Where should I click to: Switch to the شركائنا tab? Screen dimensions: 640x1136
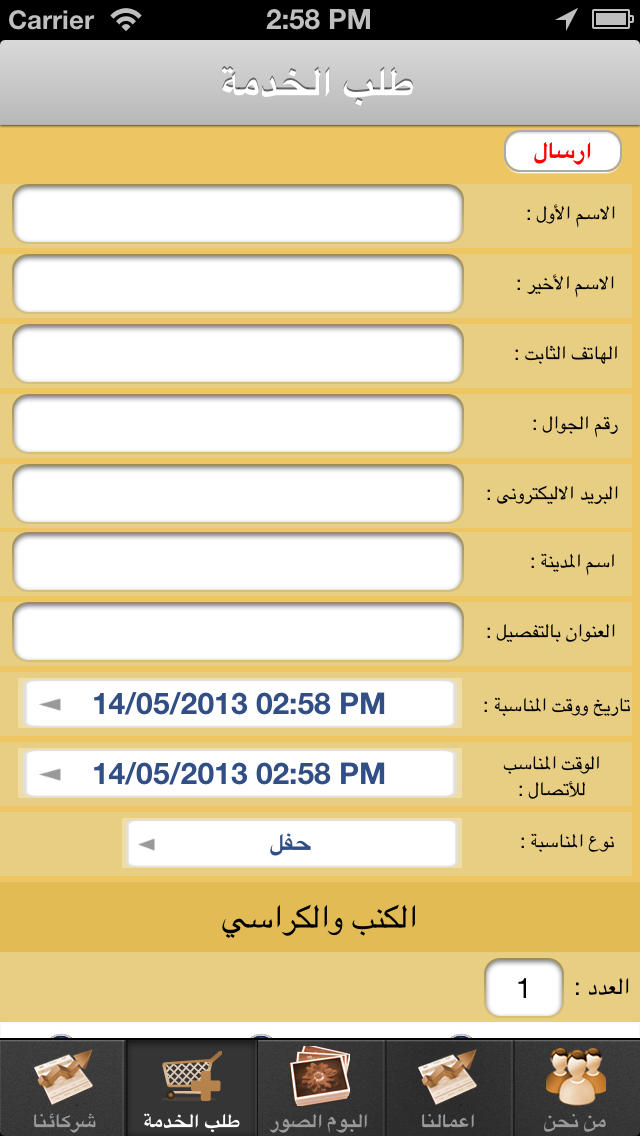64,1087
